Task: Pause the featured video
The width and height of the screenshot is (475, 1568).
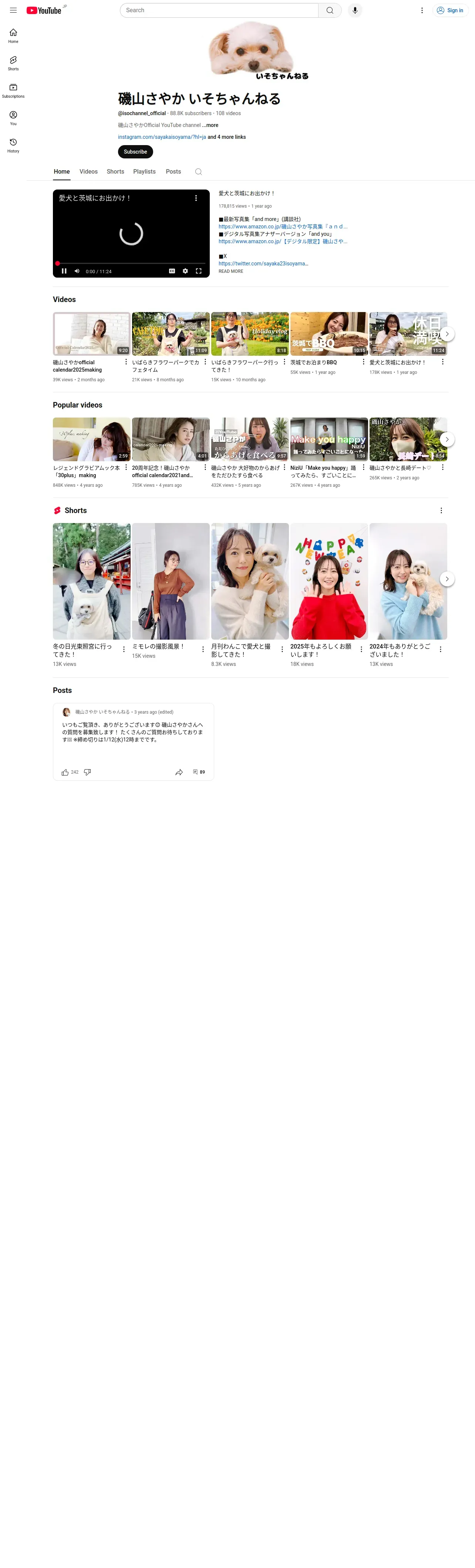Action: coord(64,271)
